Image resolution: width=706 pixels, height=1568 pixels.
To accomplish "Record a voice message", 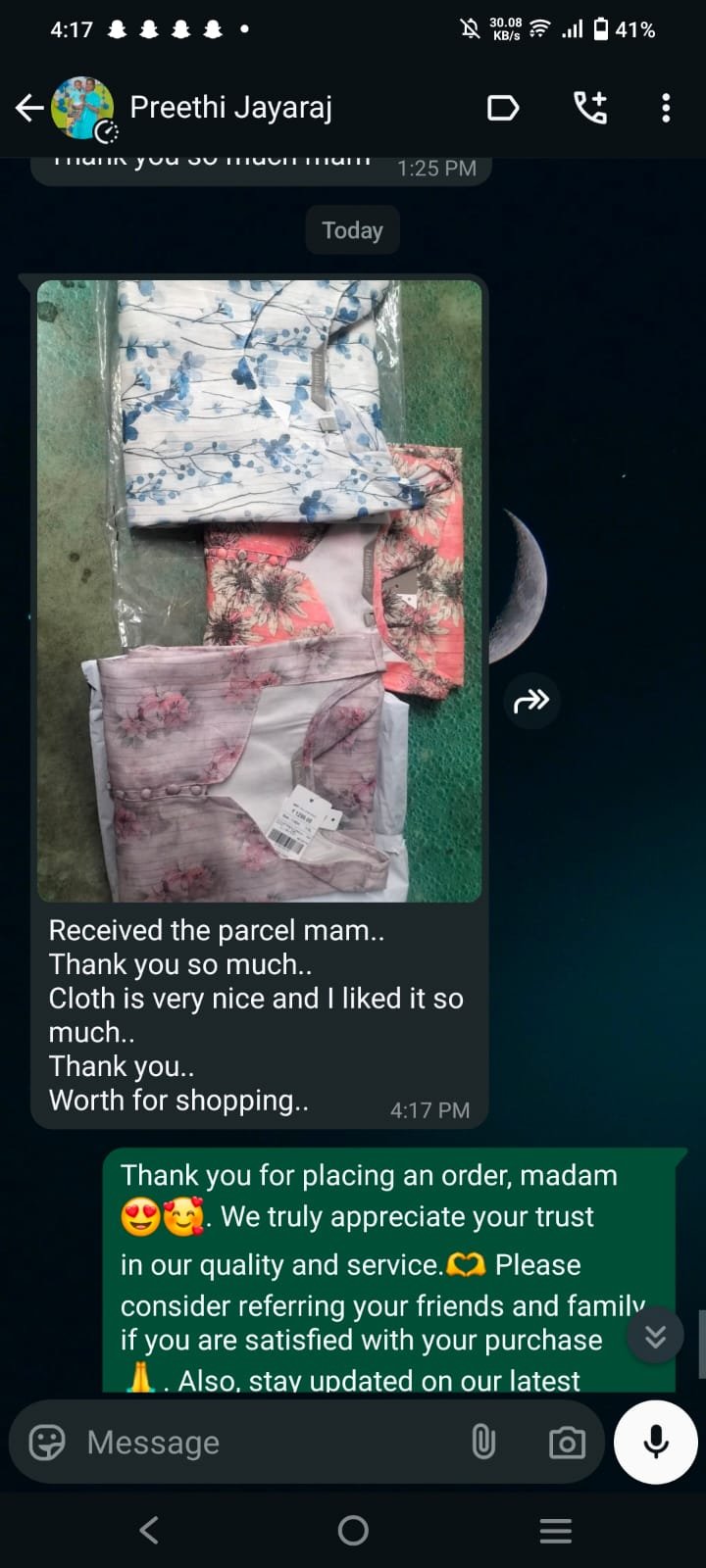I will 656,1442.
